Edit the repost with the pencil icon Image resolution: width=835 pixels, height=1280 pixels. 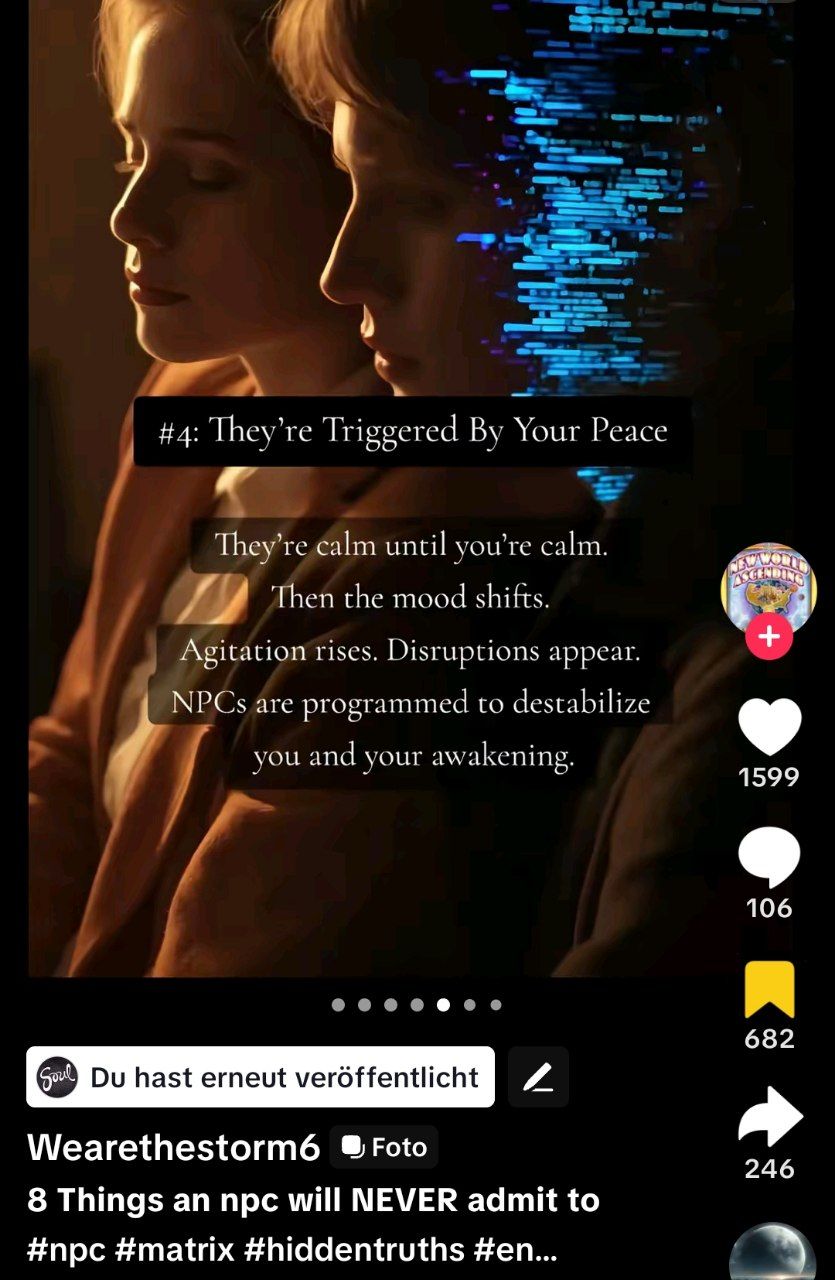tap(538, 1077)
